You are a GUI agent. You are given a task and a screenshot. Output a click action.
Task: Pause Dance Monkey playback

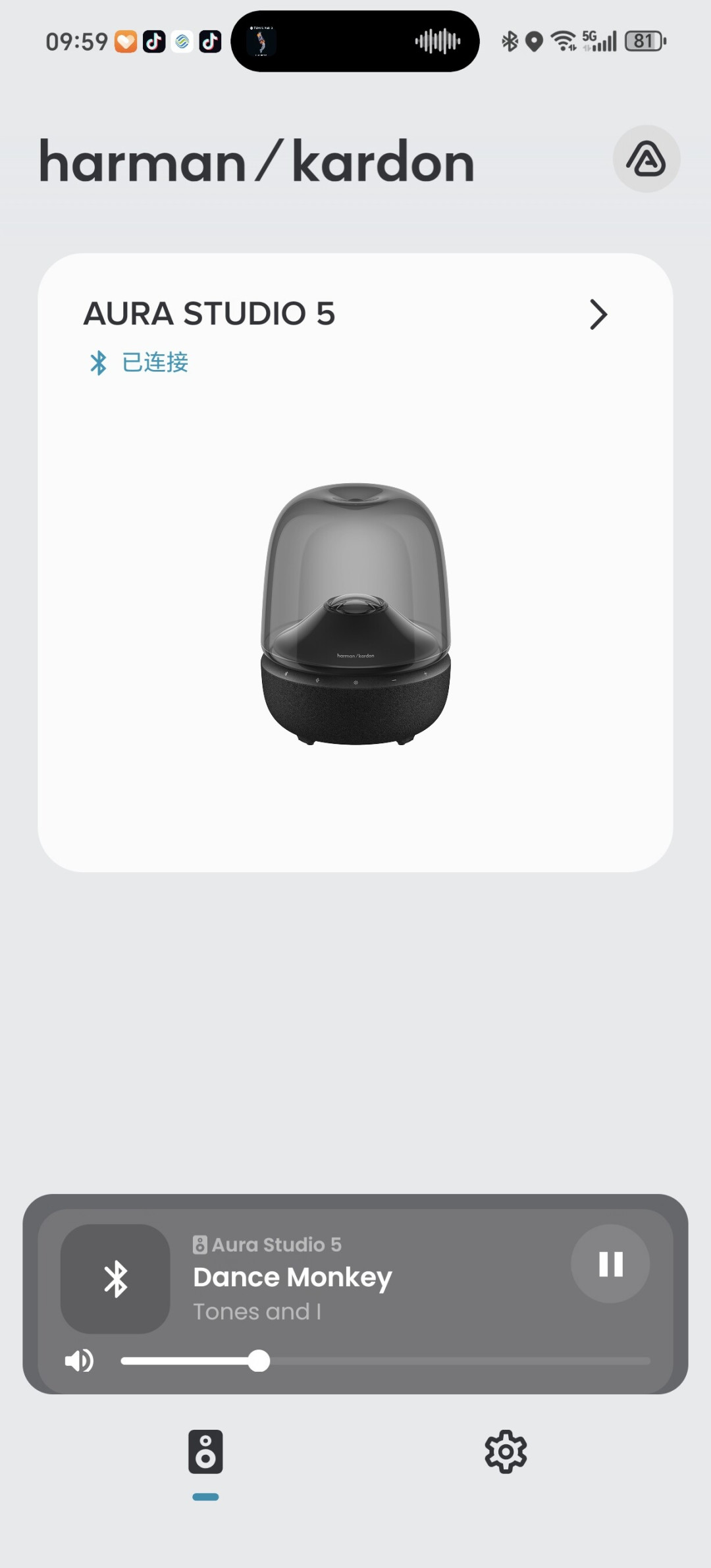pos(610,1263)
